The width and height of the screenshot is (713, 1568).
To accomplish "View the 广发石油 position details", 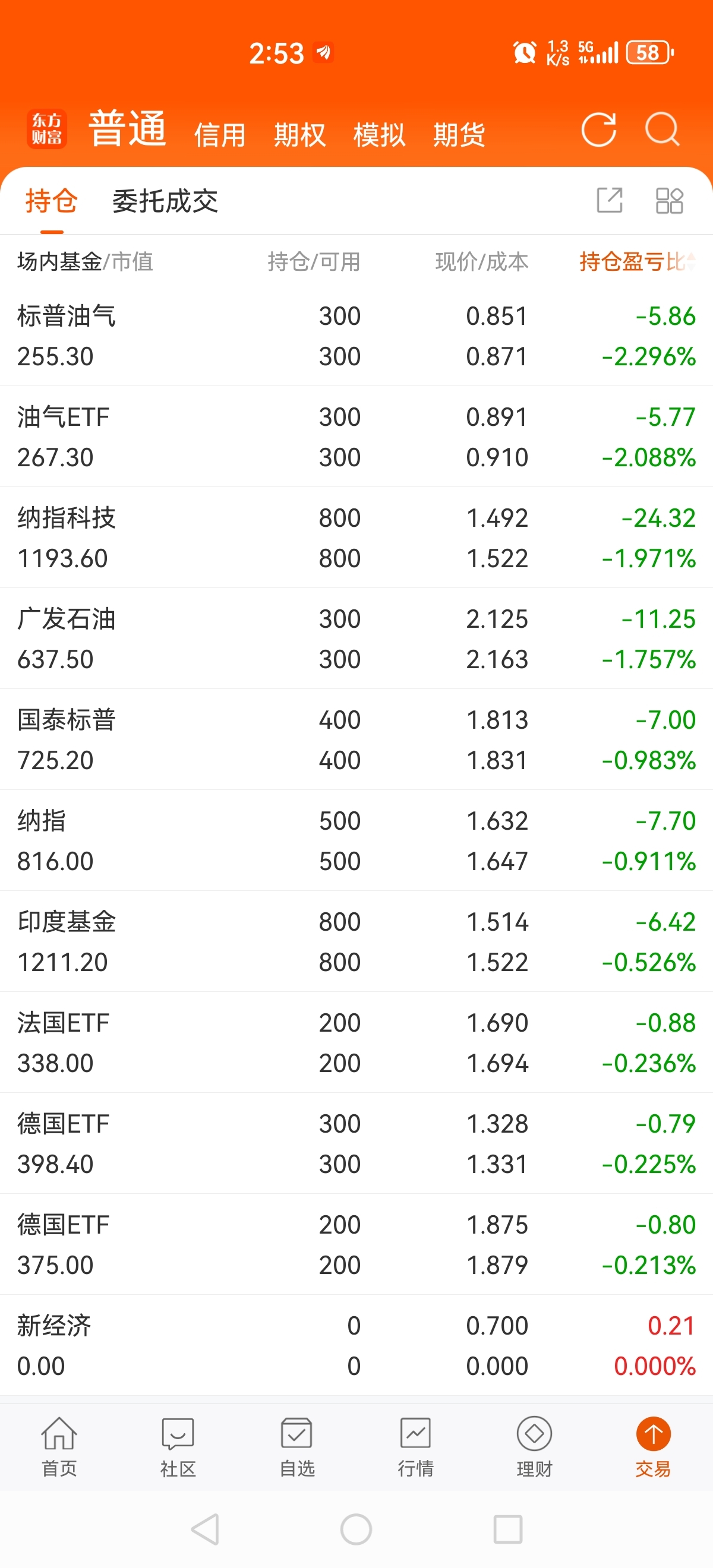I will point(356,638).
